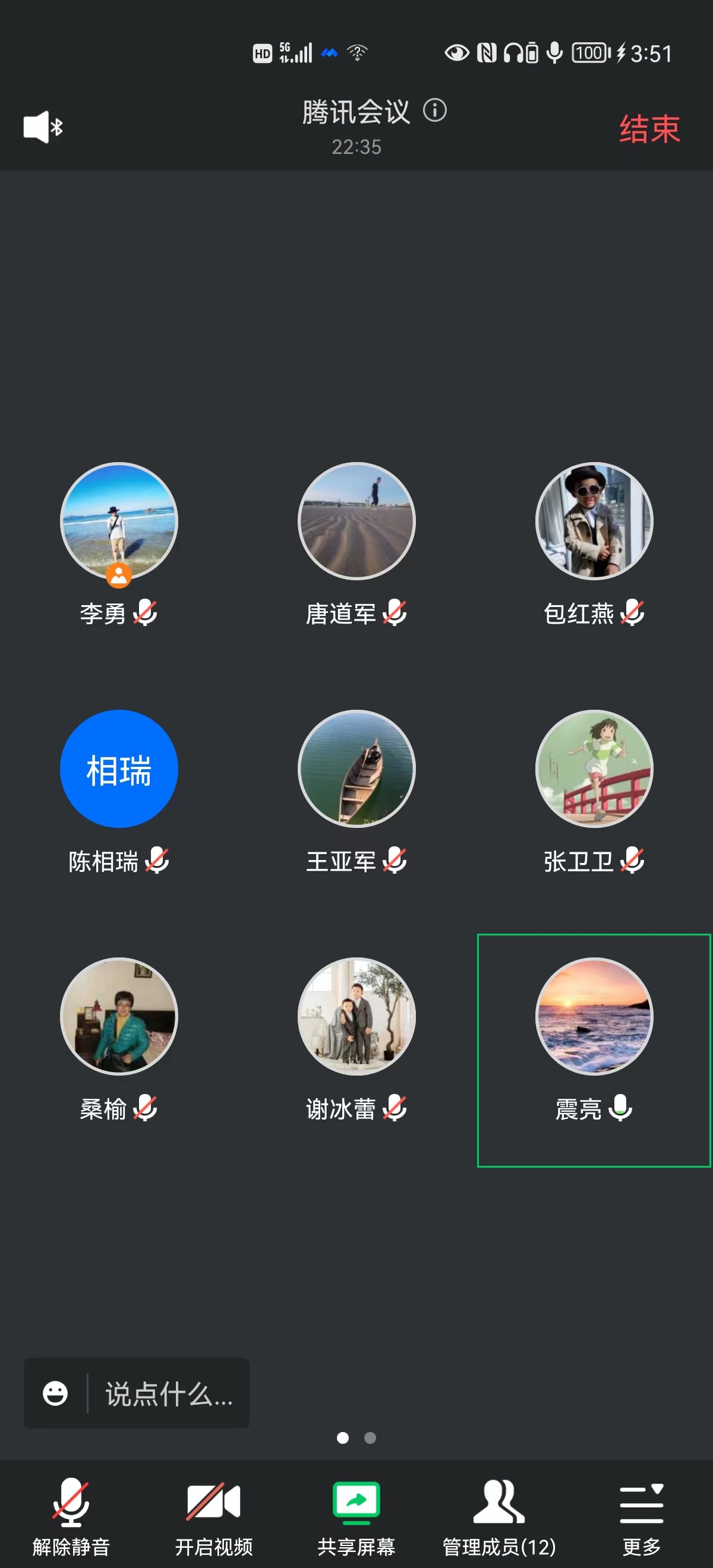The width and height of the screenshot is (713, 1568).
Task: Select participant 陈相瑞
Action: pyautogui.click(x=119, y=769)
